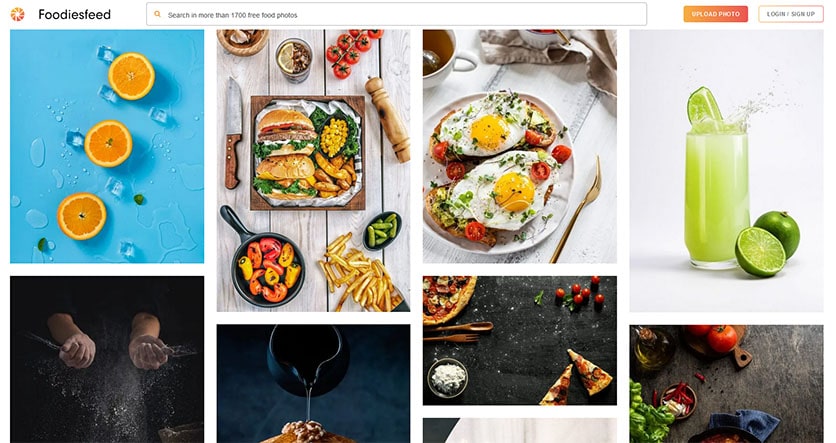
Task: Open Login / Sign Up
Action: [x=790, y=14]
